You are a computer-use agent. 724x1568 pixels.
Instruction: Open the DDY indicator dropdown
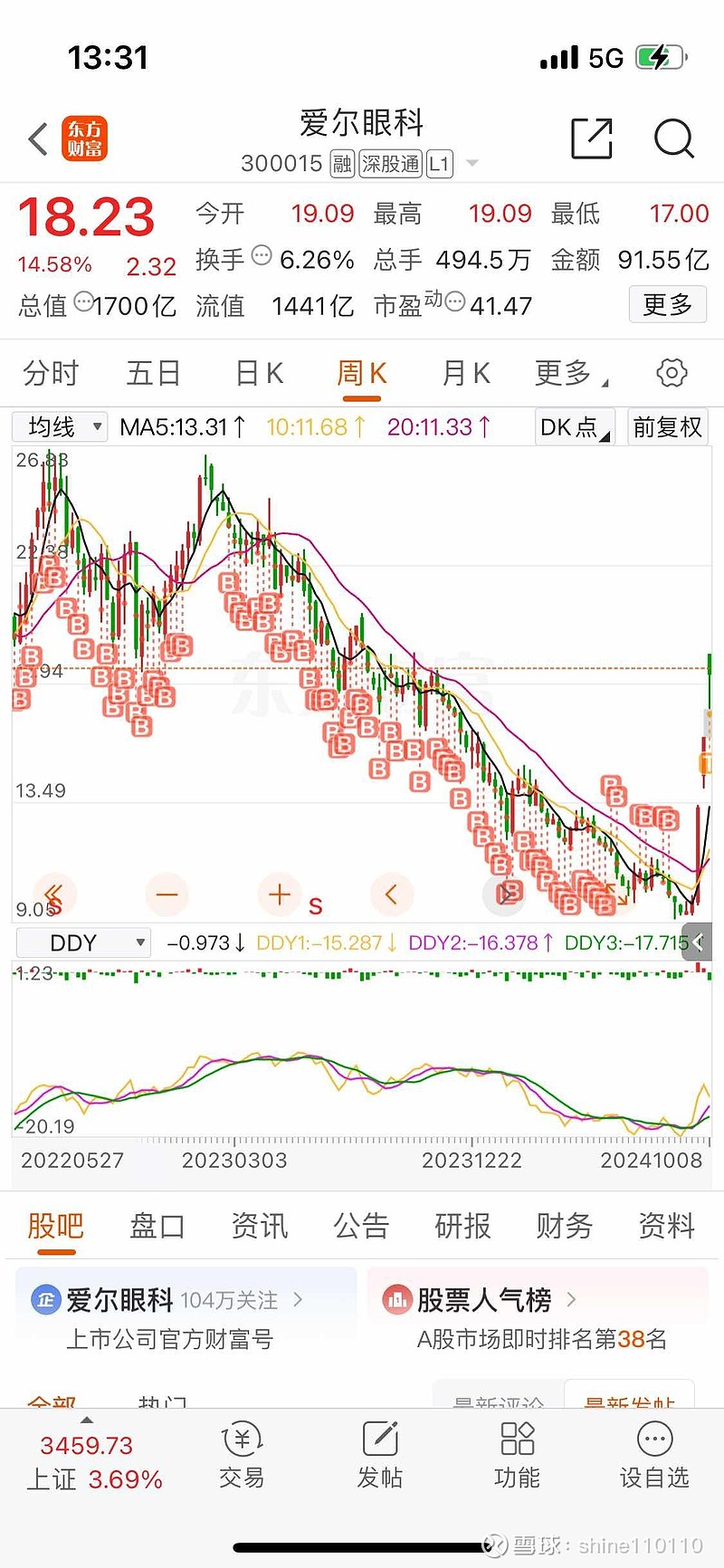tap(82, 942)
